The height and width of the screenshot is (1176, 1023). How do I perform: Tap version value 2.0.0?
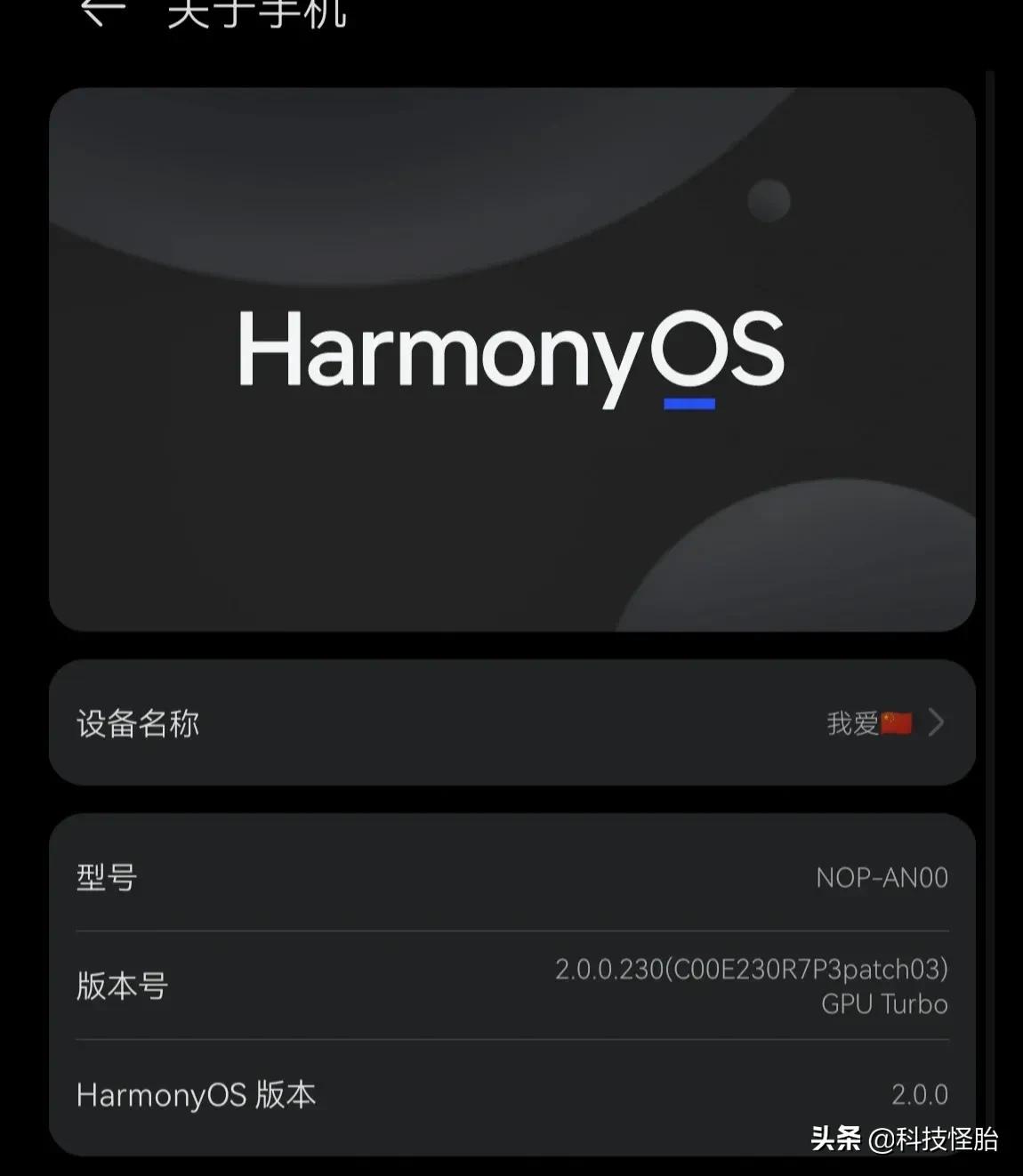click(x=921, y=1096)
